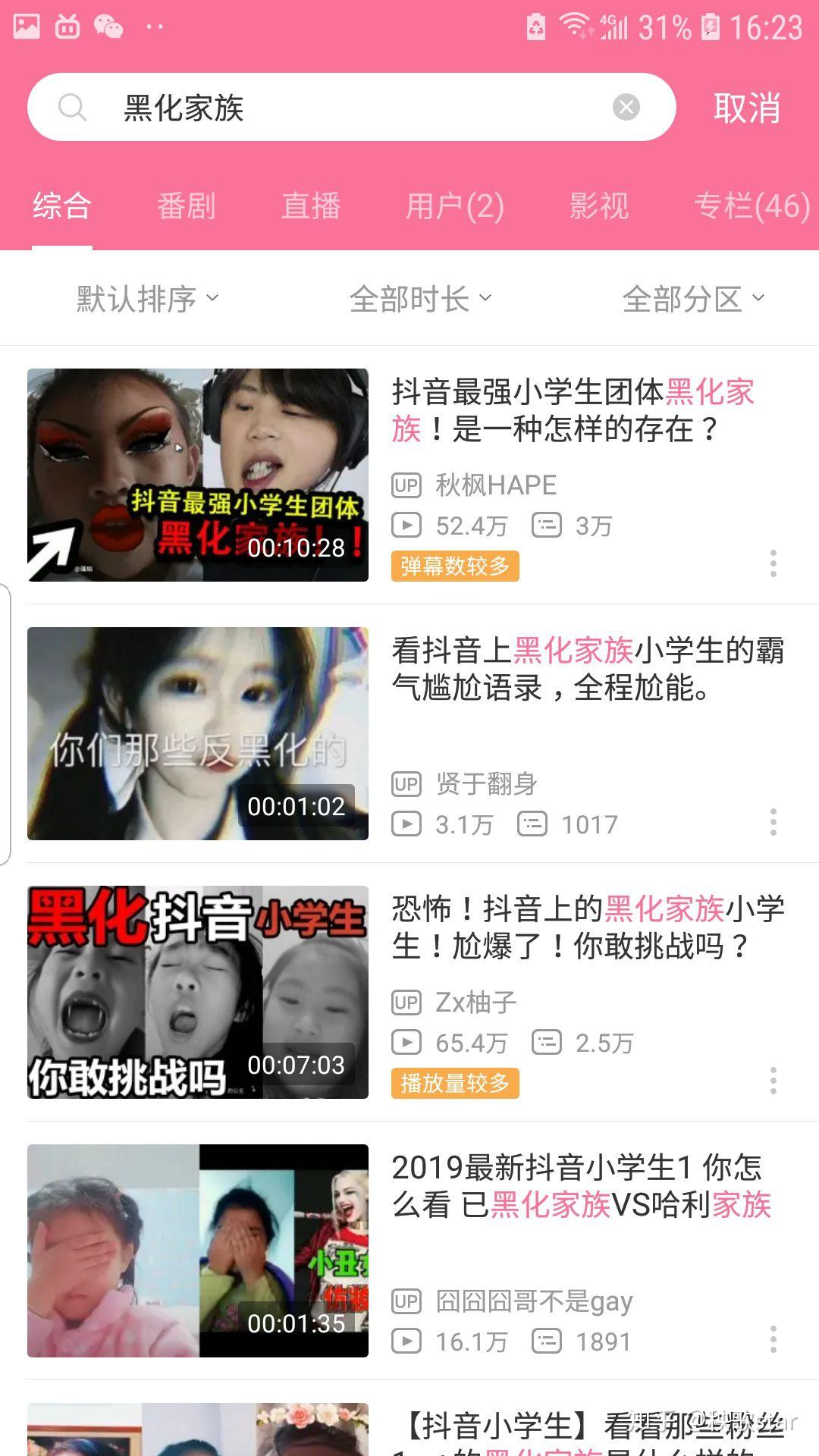Open the video by Zx柚子

(x=409, y=992)
